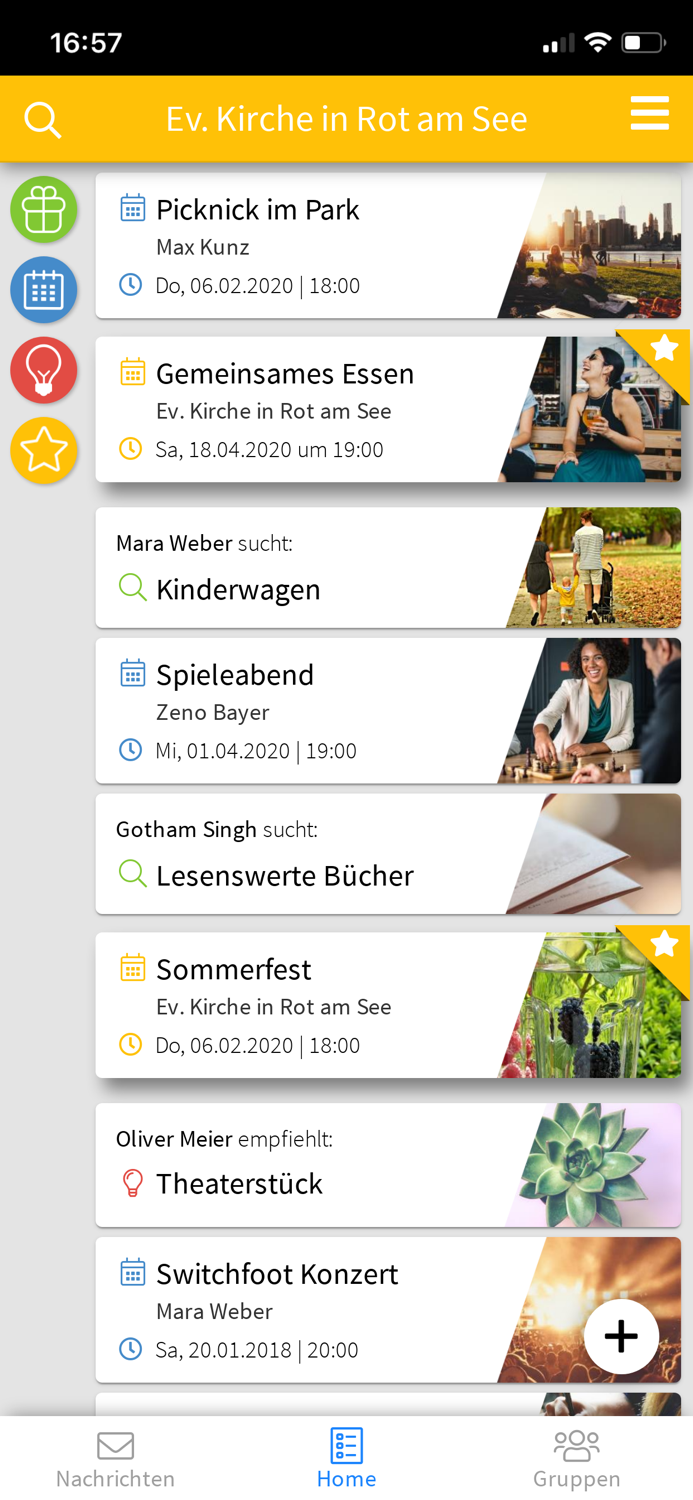Select the red lightbulb filter icon

point(44,370)
